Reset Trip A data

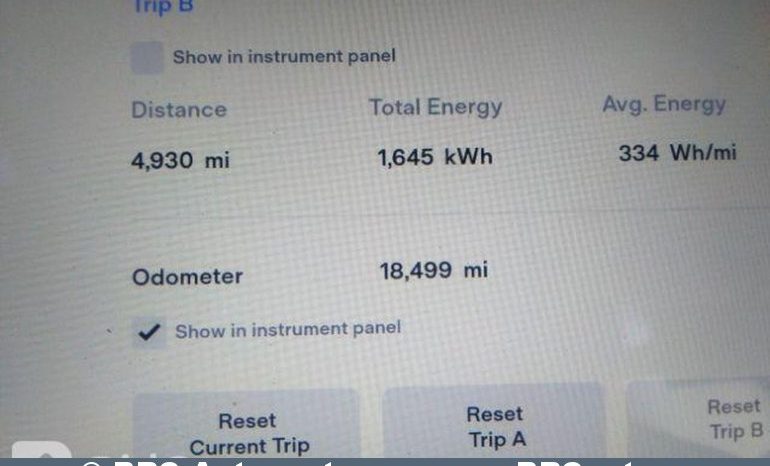495,425
